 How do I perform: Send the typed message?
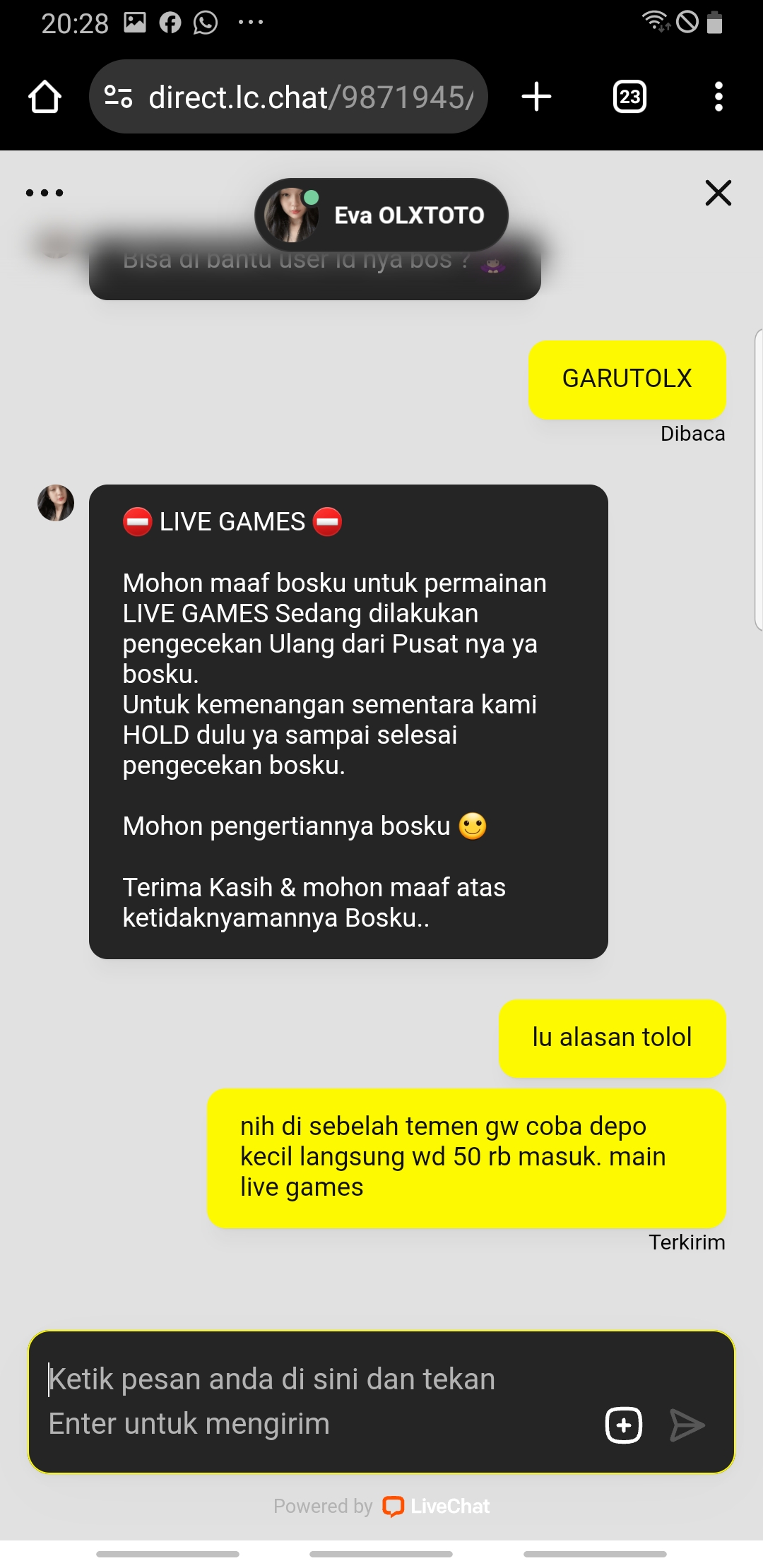tap(687, 1425)
